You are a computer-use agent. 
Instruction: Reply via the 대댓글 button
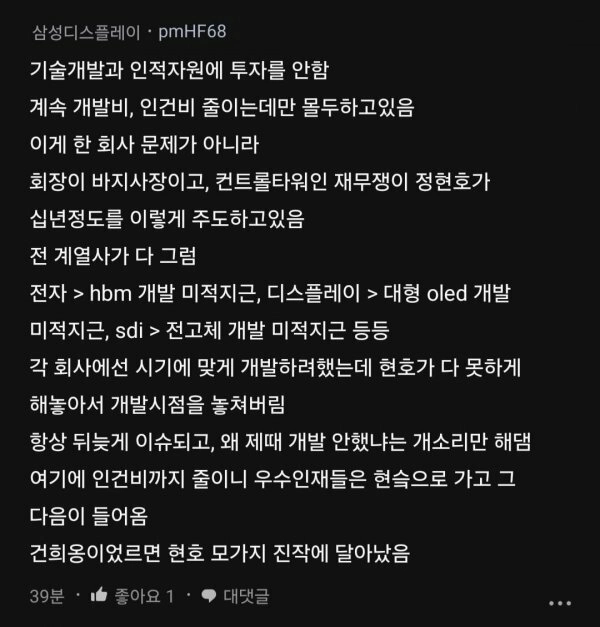(234, 596)
